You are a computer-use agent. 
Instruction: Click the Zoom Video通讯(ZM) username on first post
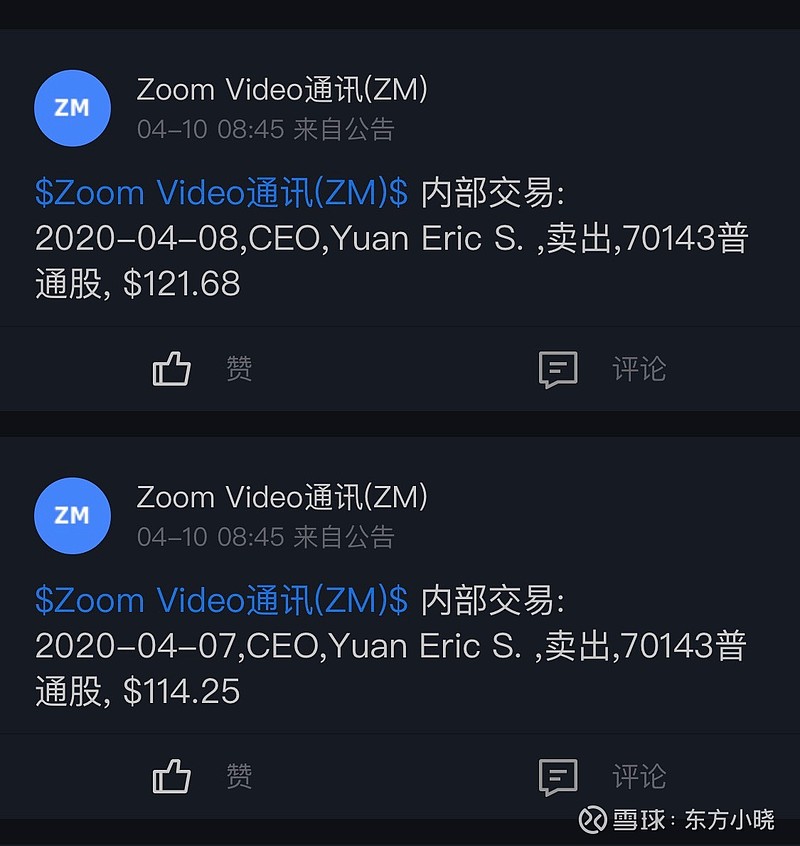(284, 91)
